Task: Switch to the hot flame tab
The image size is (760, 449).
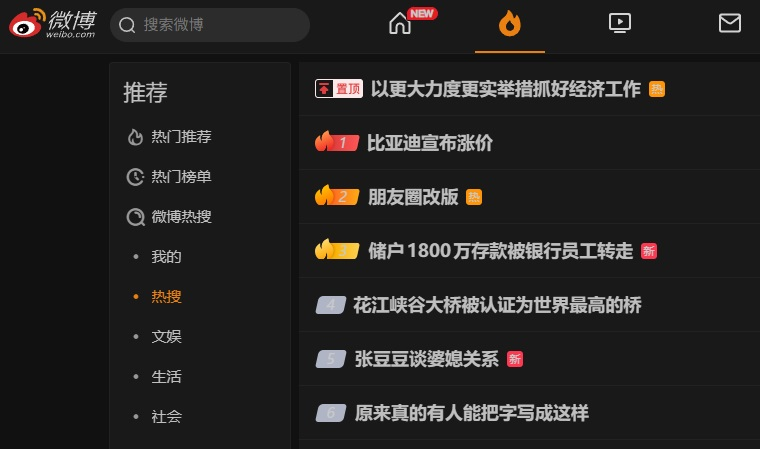Action: (x=510, y=23)
